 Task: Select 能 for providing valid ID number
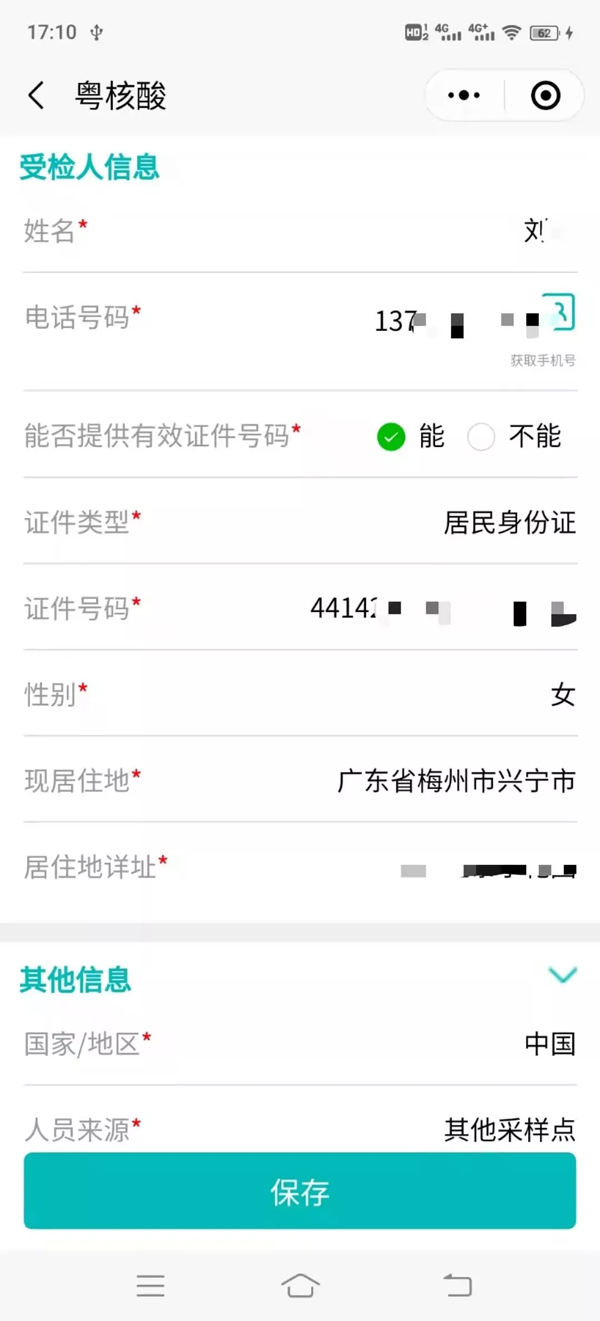pyautogui.click(x=391, y=437)
